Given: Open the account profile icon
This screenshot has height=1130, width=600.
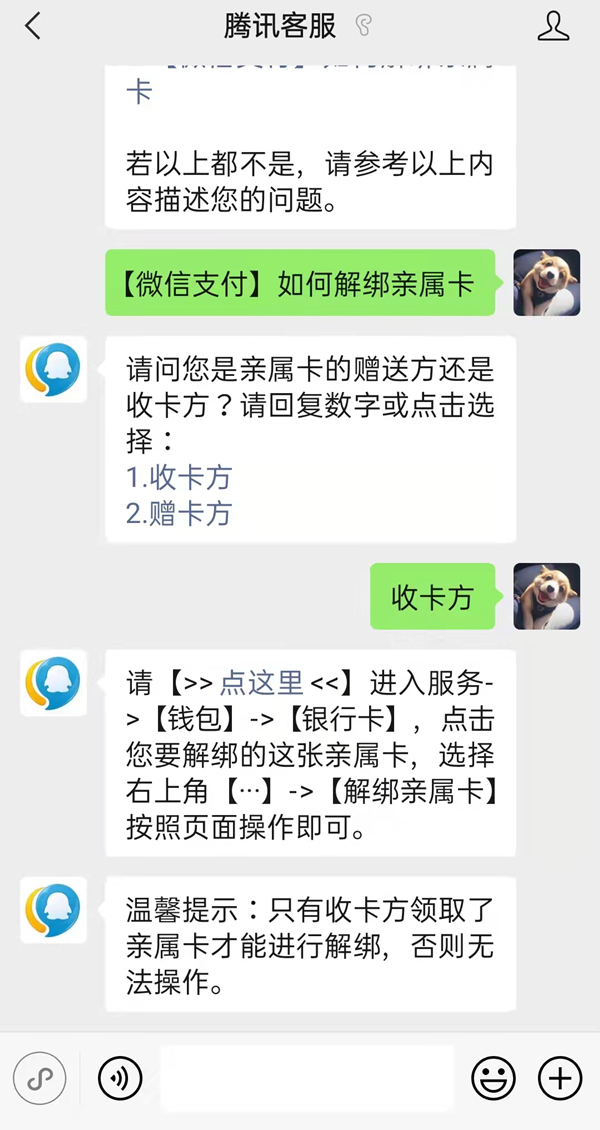Looking at the screenshot, I should tap(553, 26).
